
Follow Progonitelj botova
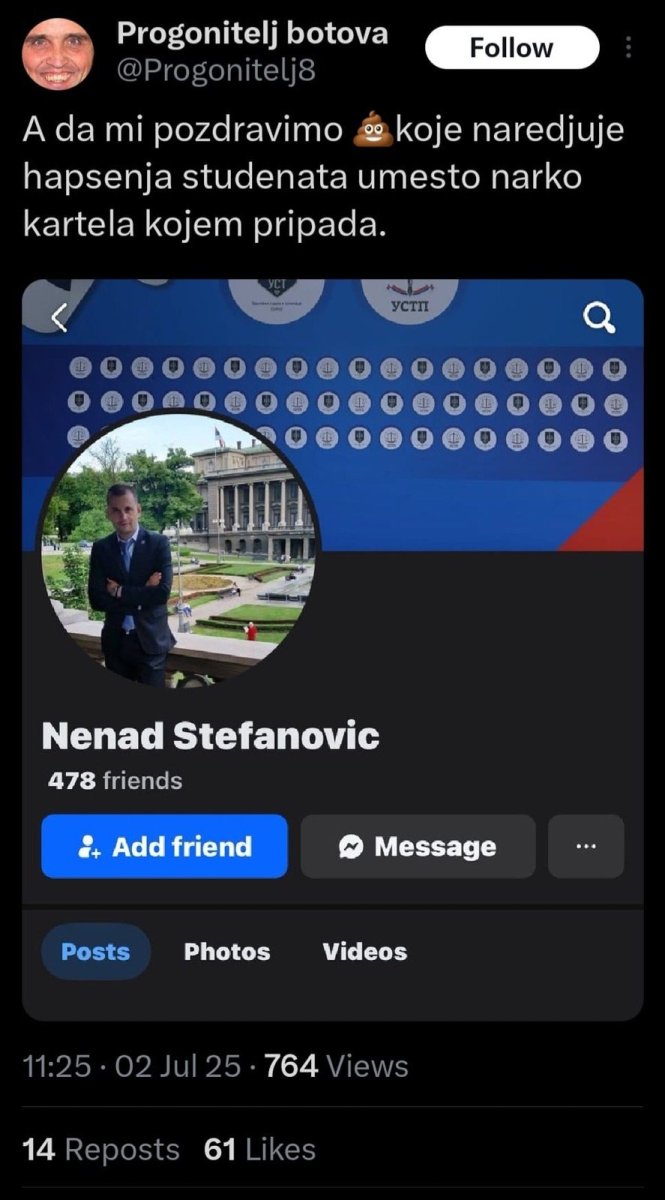pos(511,48)
